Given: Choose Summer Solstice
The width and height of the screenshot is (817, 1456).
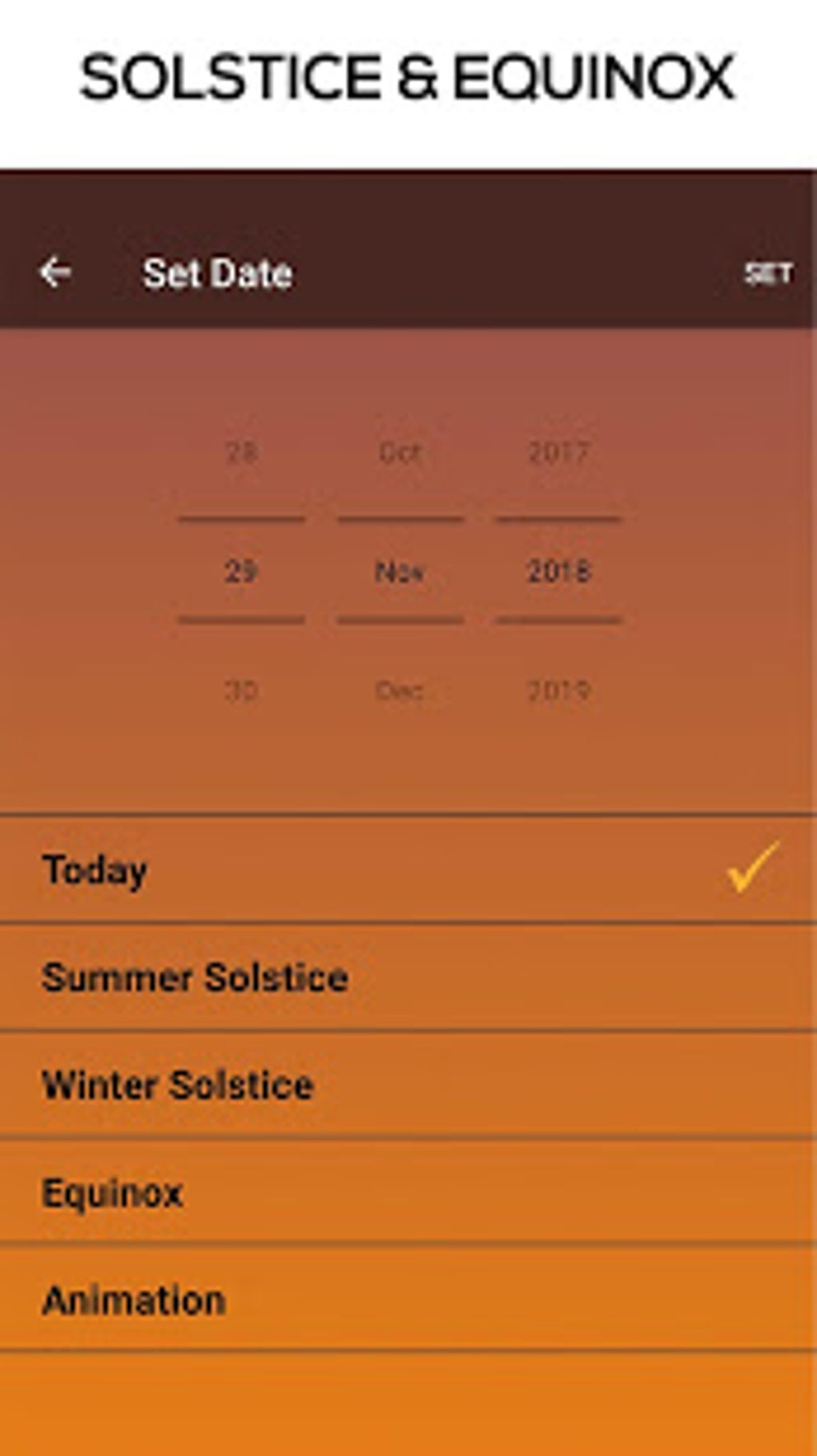Looking at the screenshot, I should pos(408,978).
